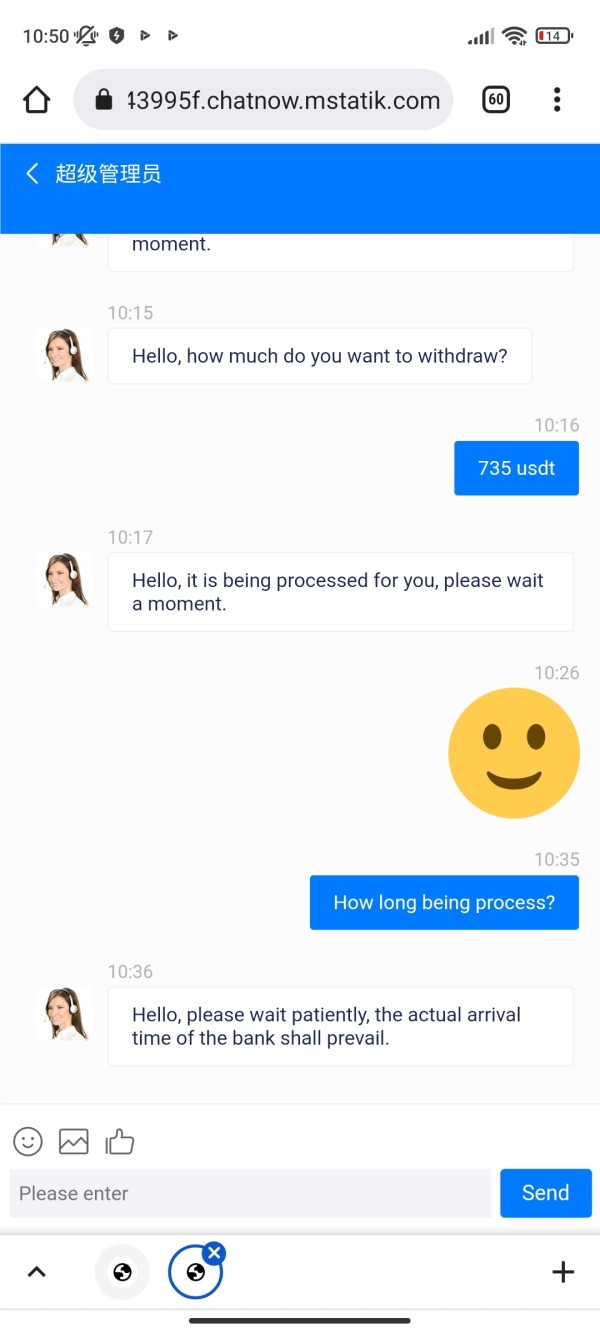The height and width of the screenshot is (1333, 600).
Task: Focus the "Please enter" message field
Action: [x=250, y=1193]
